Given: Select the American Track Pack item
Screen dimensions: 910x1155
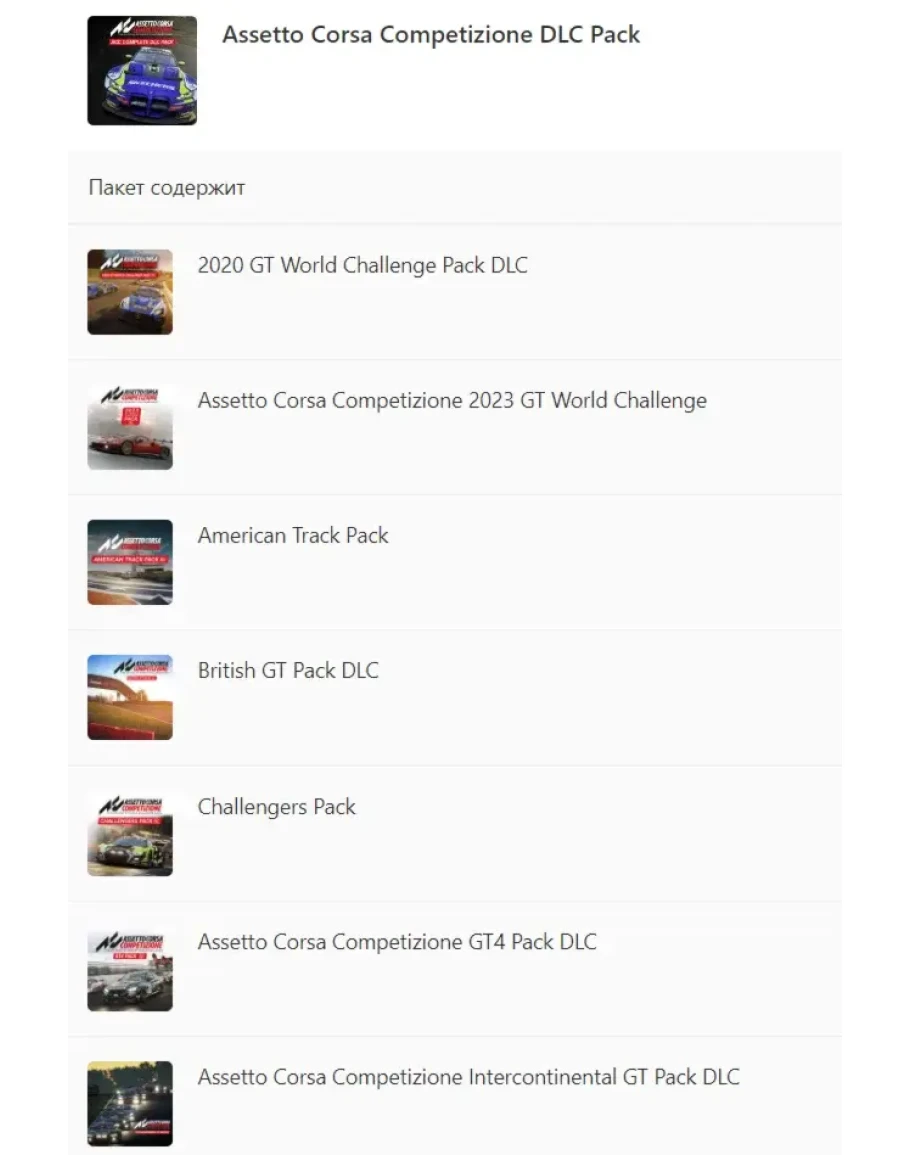Looking at the screenshot, I should click(293, 536).
